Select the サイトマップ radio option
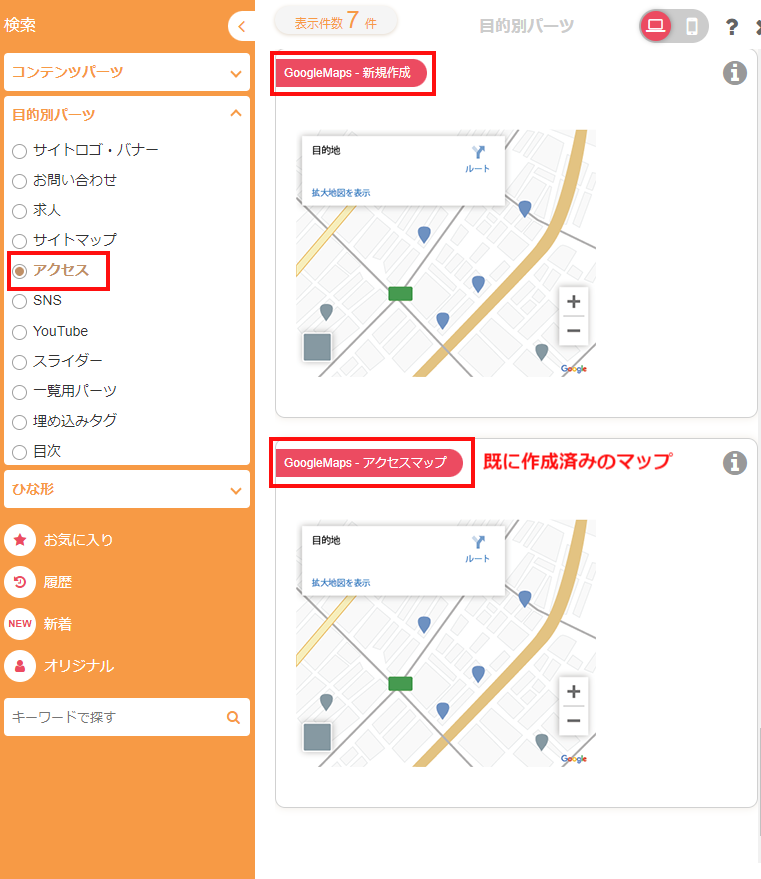 point(20,241)
